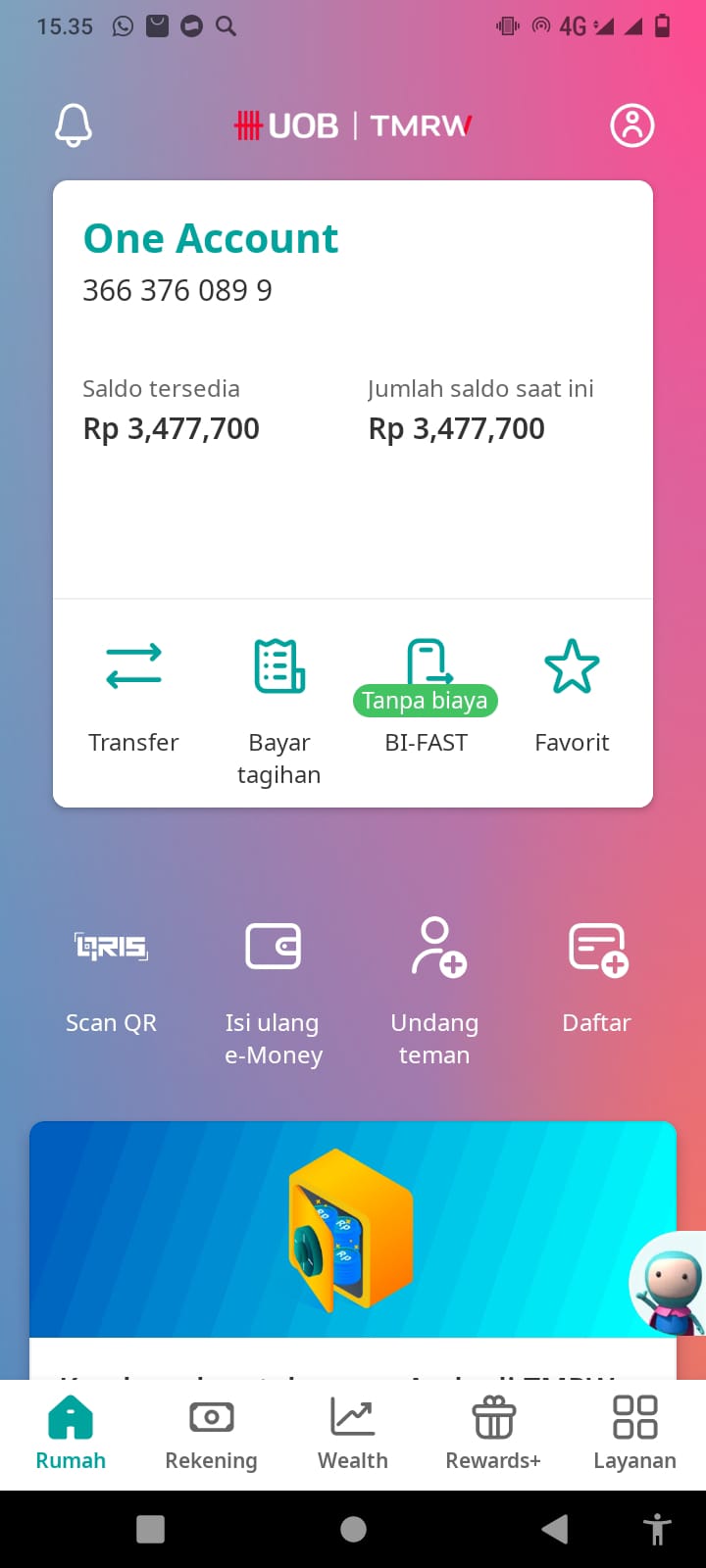Viewport: 706px width, 1568px height.
Task: Tap the system back button
Action: click(555, 1529)
